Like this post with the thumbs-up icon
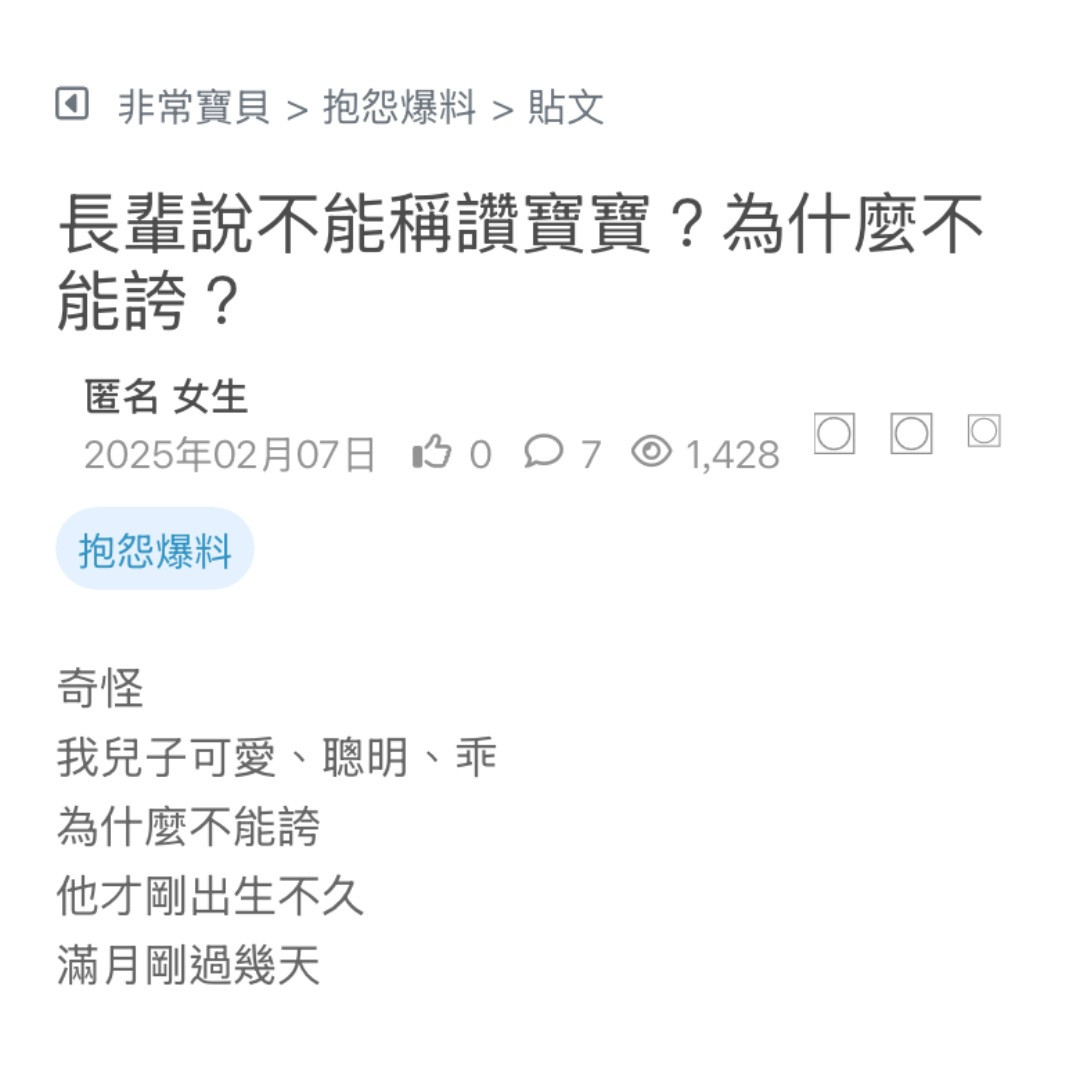This screenshot has height=1080, width=1080. click(x=432, y=454)
